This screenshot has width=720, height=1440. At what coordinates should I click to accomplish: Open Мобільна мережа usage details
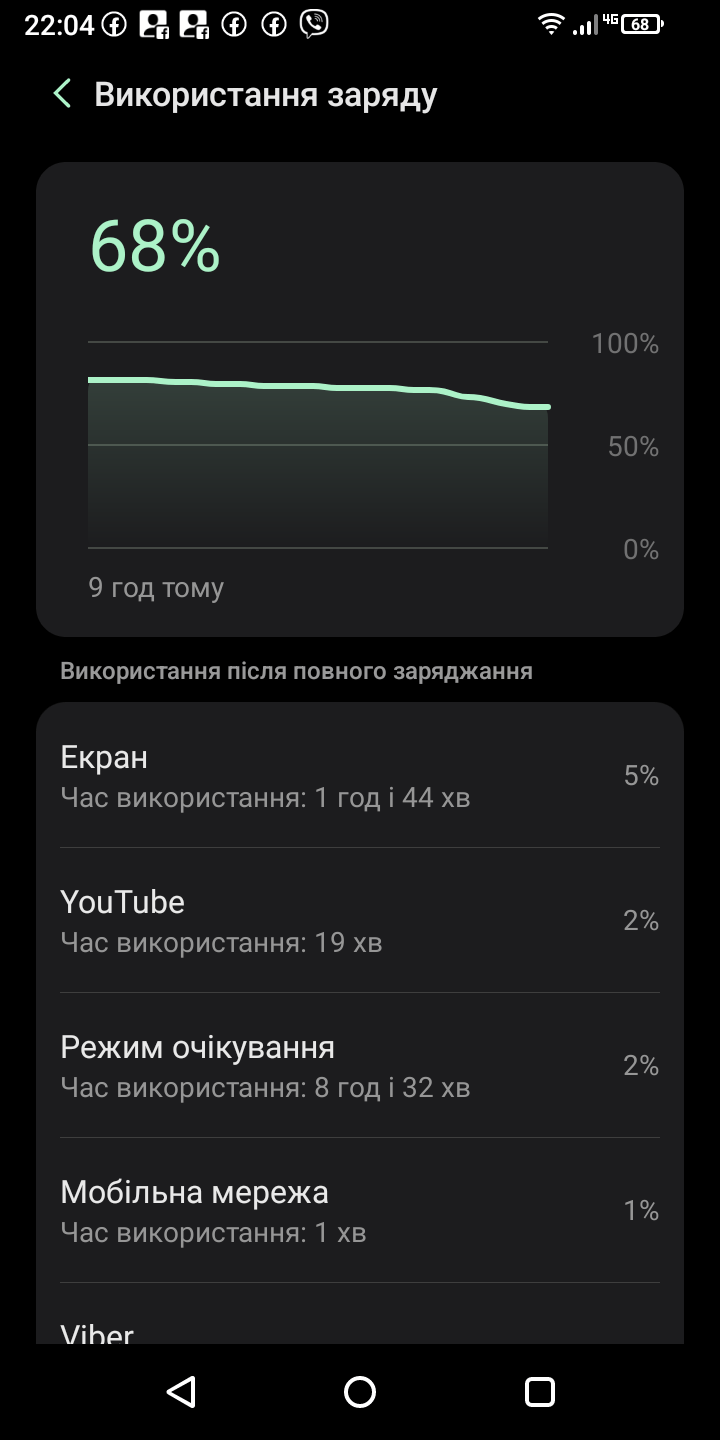(360, 1210)
